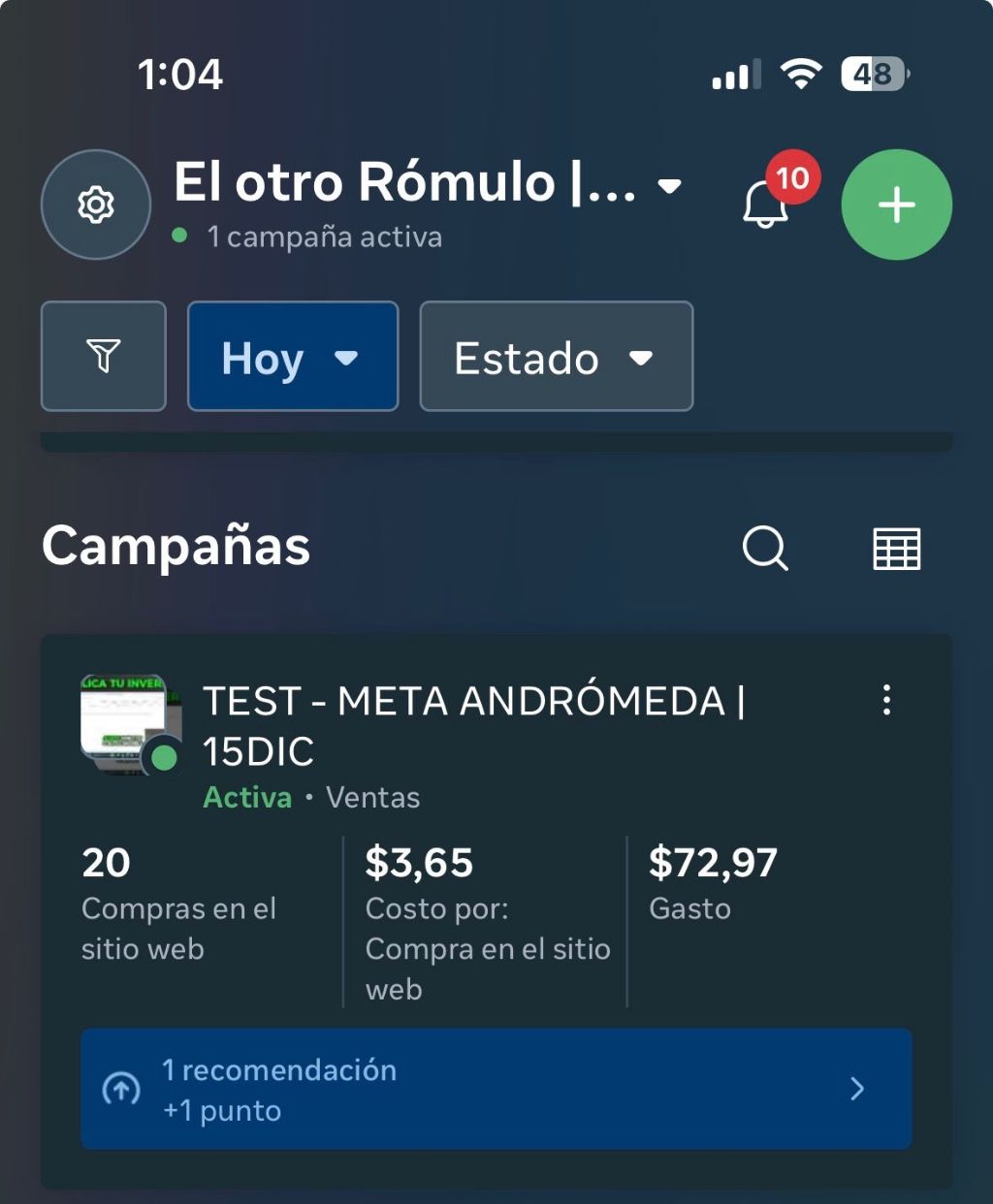
Task: Expand the Hoy date range dropdown
Action: tap(292, 357)
